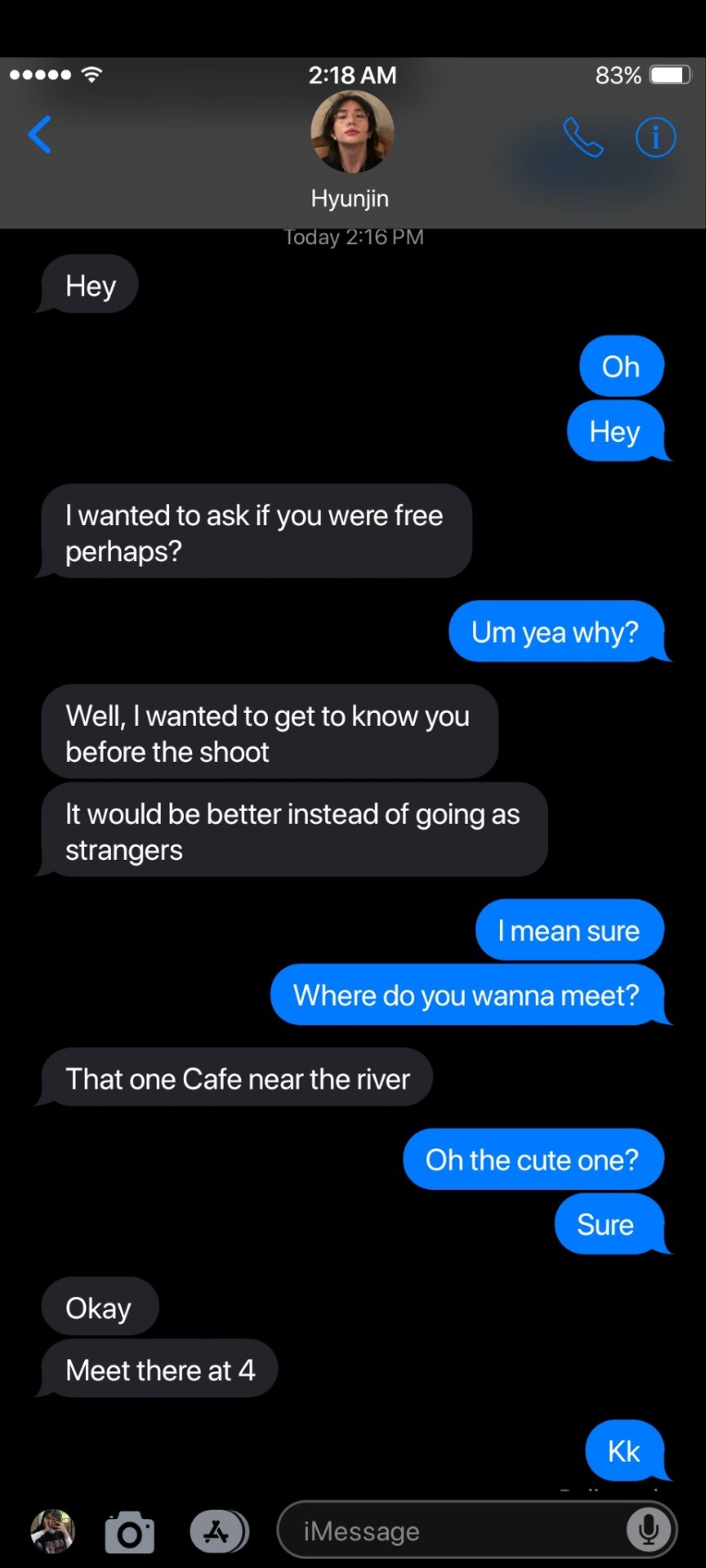Call Hyunjin with the phone icon
This screenshot has width=706, height=1568.
(583, 137)
